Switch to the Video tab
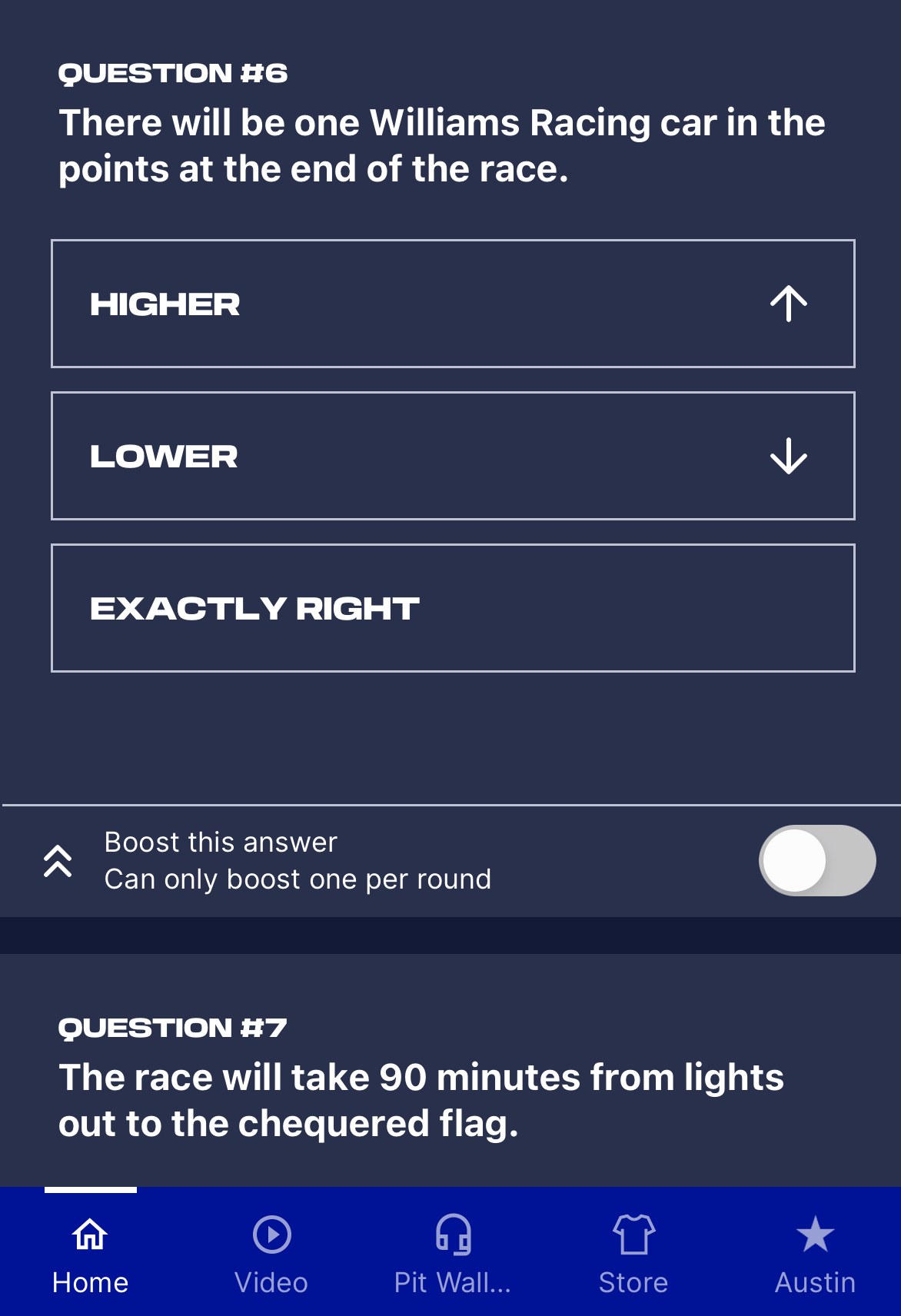The width and height of the screenshot is (901, 1316). 271,1255
